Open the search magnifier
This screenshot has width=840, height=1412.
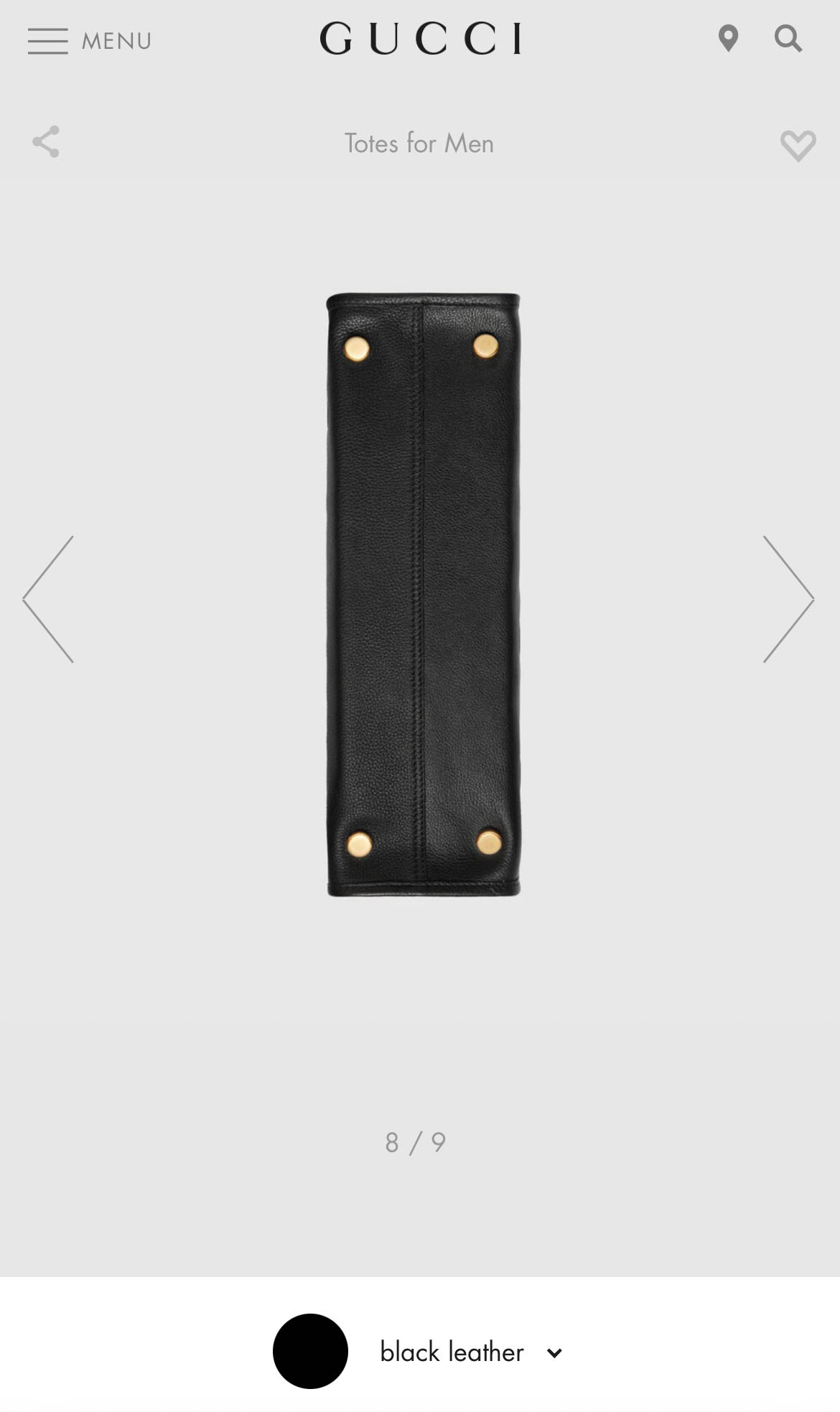pyautogui.click(x=788, y=39)
